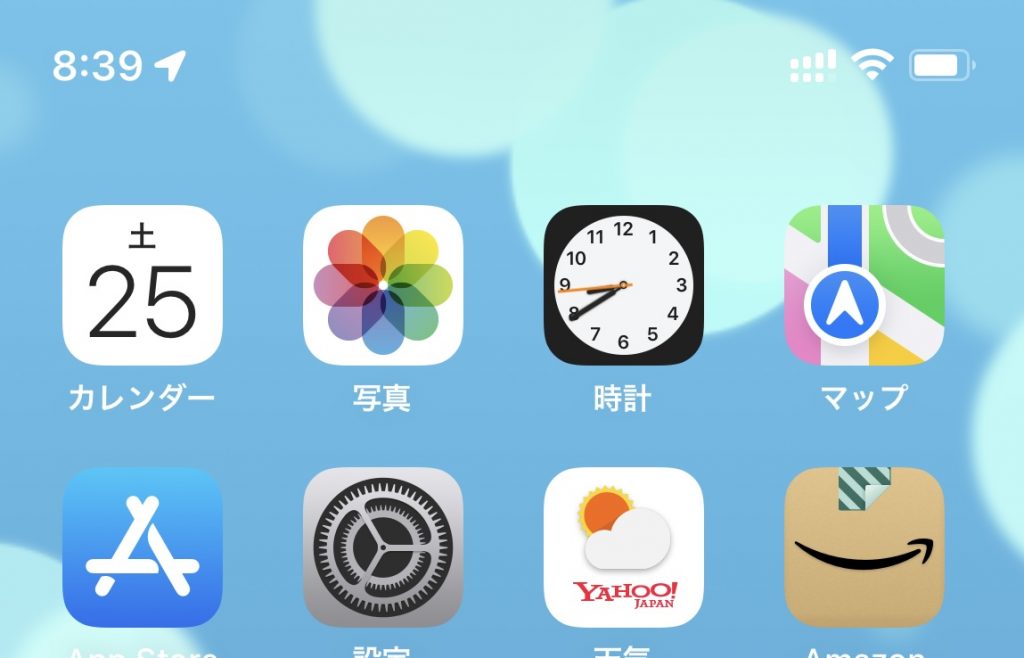Open the 時計 clock app
The width and height of the screenshot is (1024, 658).
[x=623, y=285]
